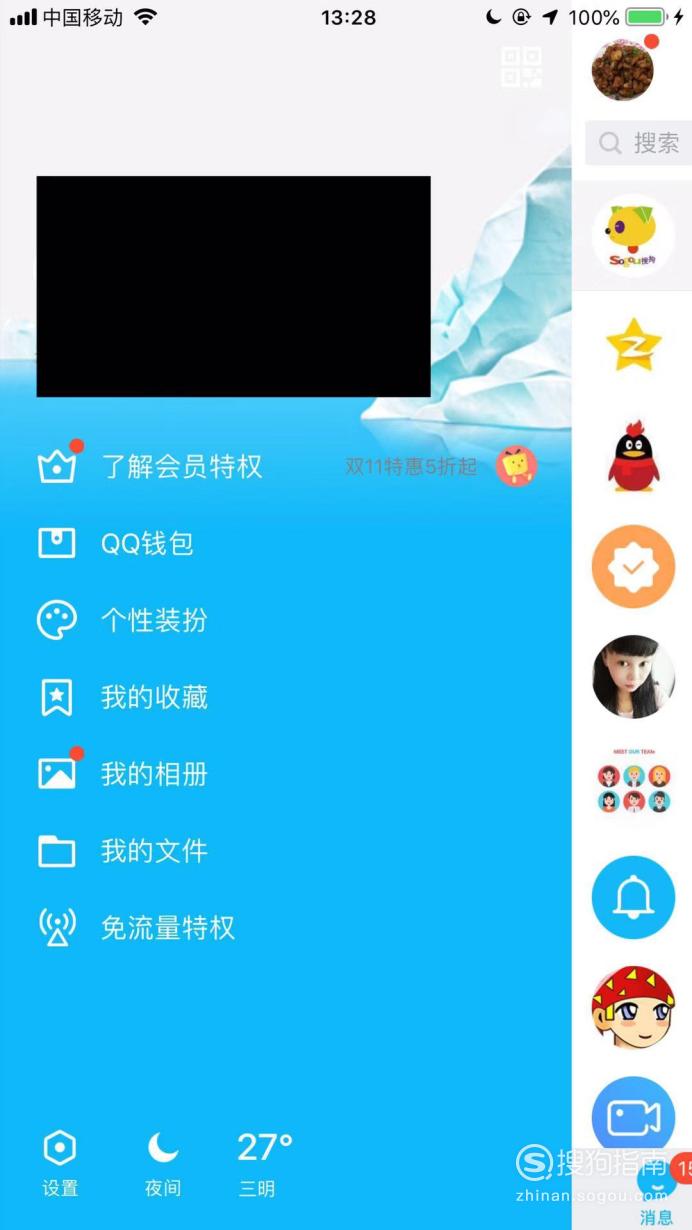The width and height of the screenshot is (692, 1230).
Task: Open 免流量特权 data-free privilege
Action: 285,928
